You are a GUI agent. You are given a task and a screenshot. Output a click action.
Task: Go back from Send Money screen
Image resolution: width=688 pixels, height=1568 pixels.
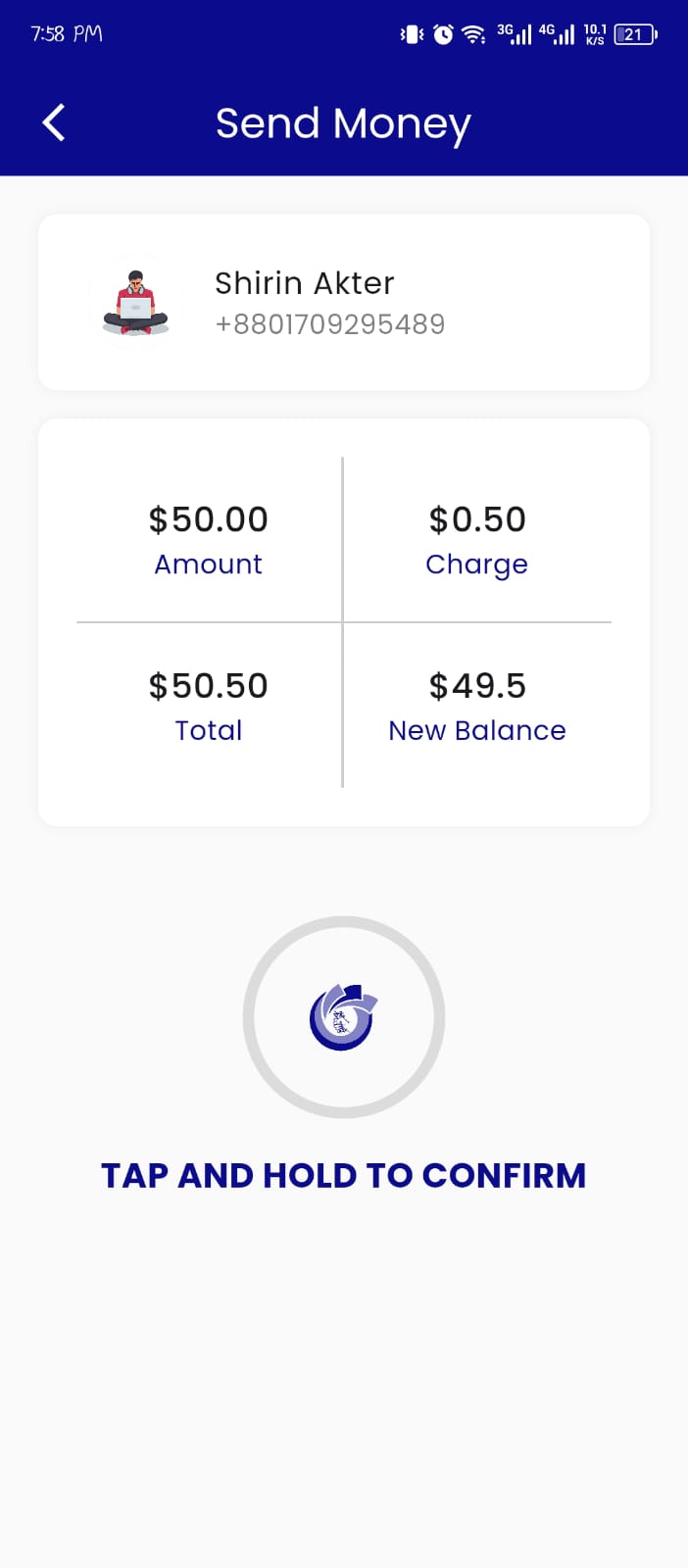click(x=55, y=123)
